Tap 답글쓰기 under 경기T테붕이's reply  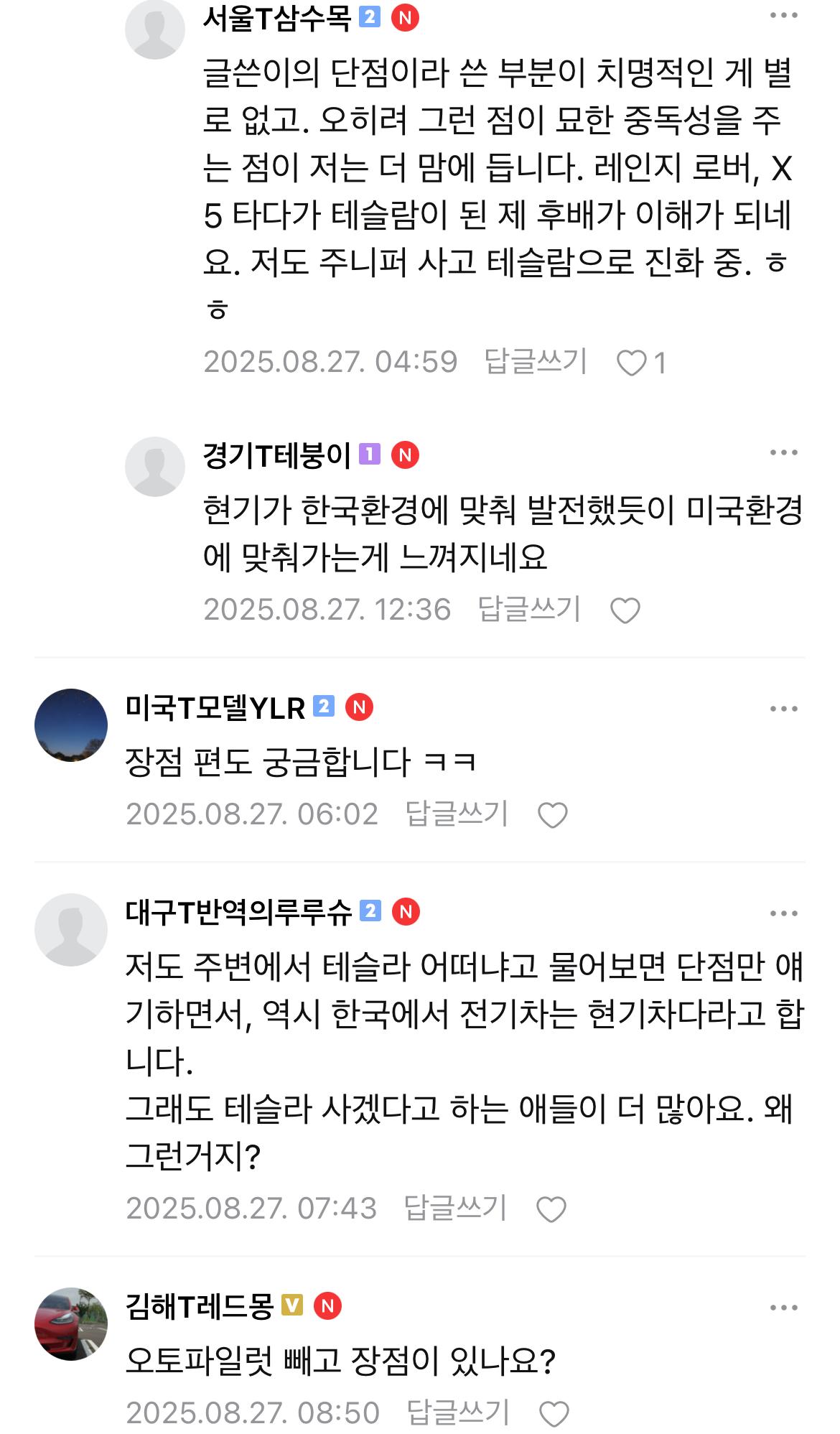point(529,609)
